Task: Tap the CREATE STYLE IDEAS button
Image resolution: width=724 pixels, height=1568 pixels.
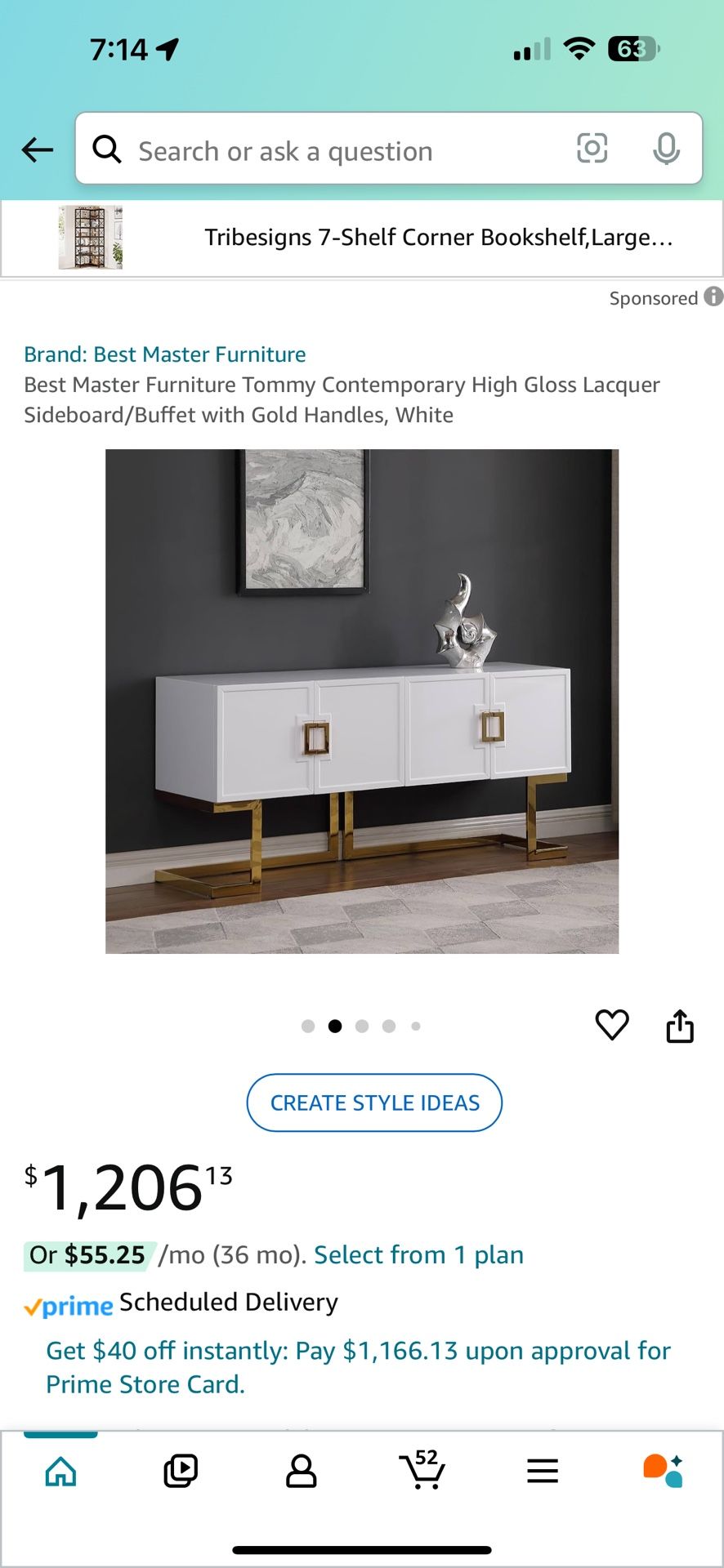Action: [x=374, y=1102]
